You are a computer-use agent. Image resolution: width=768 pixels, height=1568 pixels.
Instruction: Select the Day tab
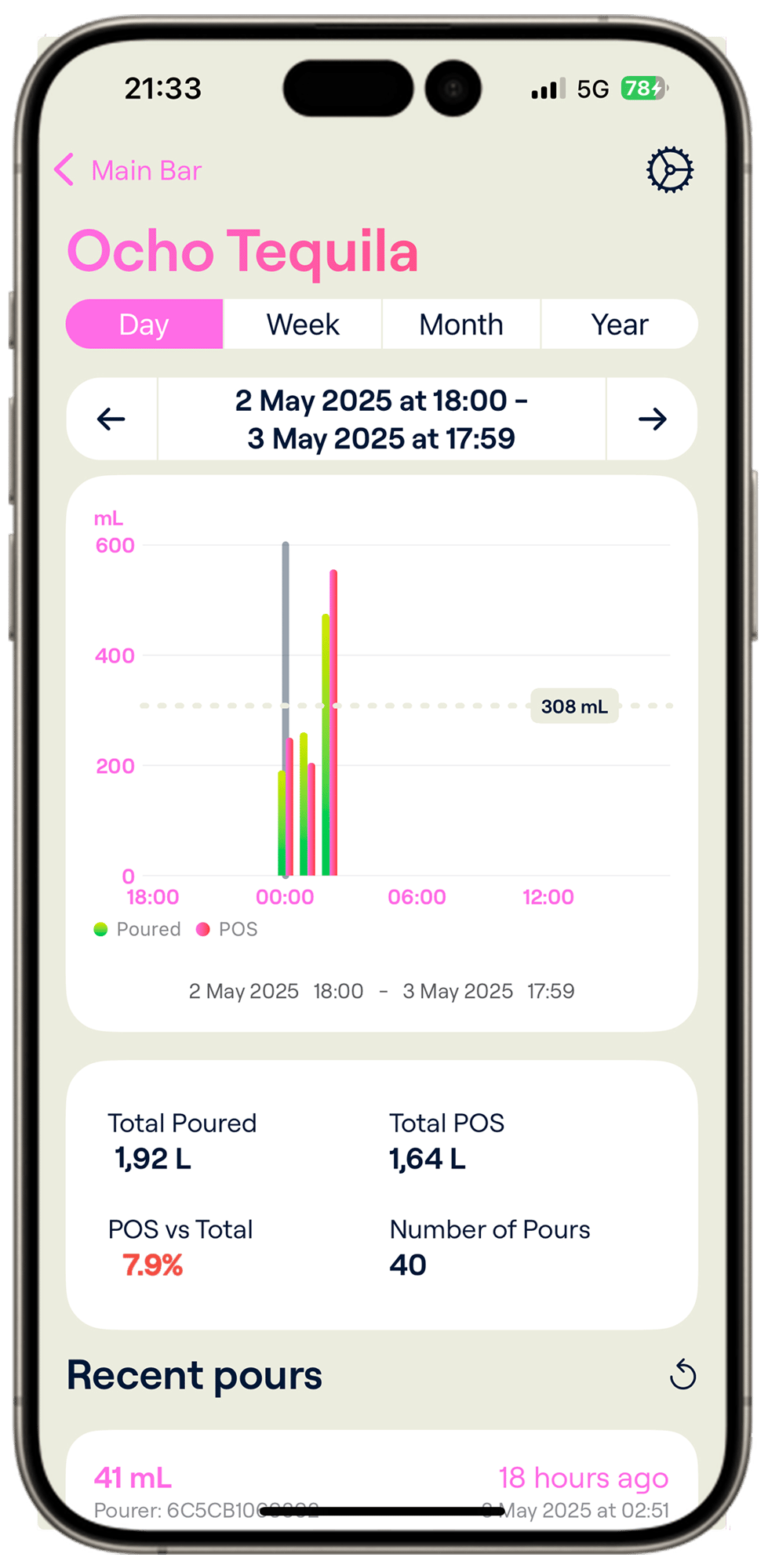pyautogui.click(x=144, y=325)
